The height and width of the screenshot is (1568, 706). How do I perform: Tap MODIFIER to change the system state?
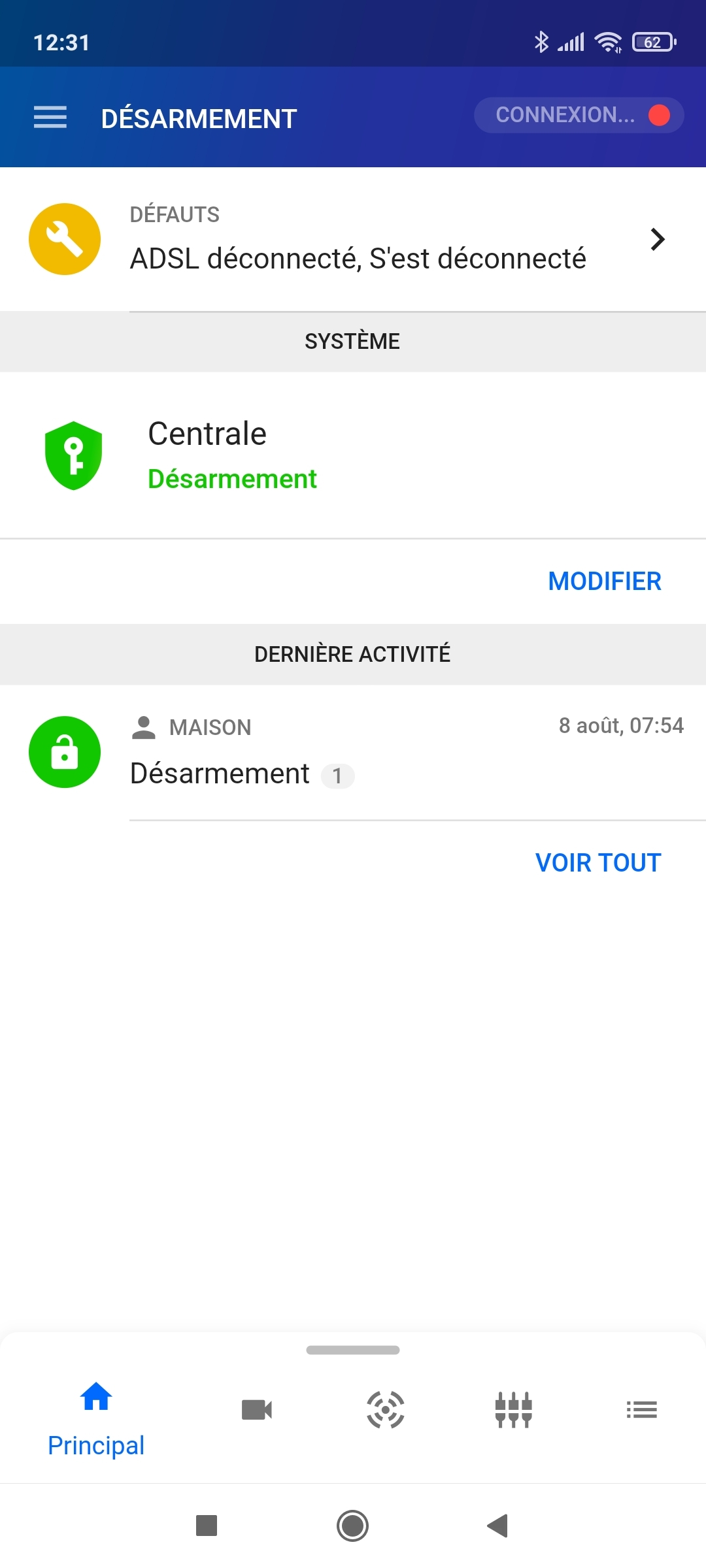(x=604, y=581)
